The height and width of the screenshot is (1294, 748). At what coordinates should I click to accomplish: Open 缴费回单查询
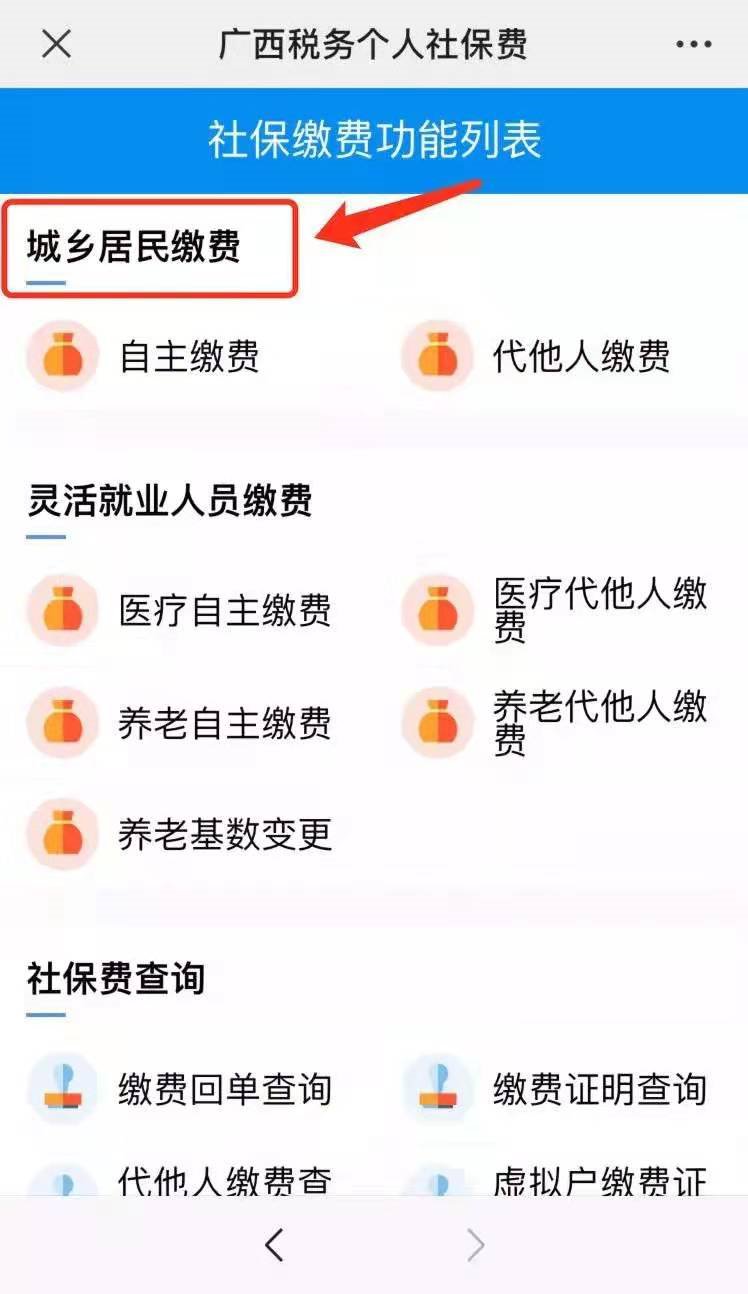tap(224, 1089)
